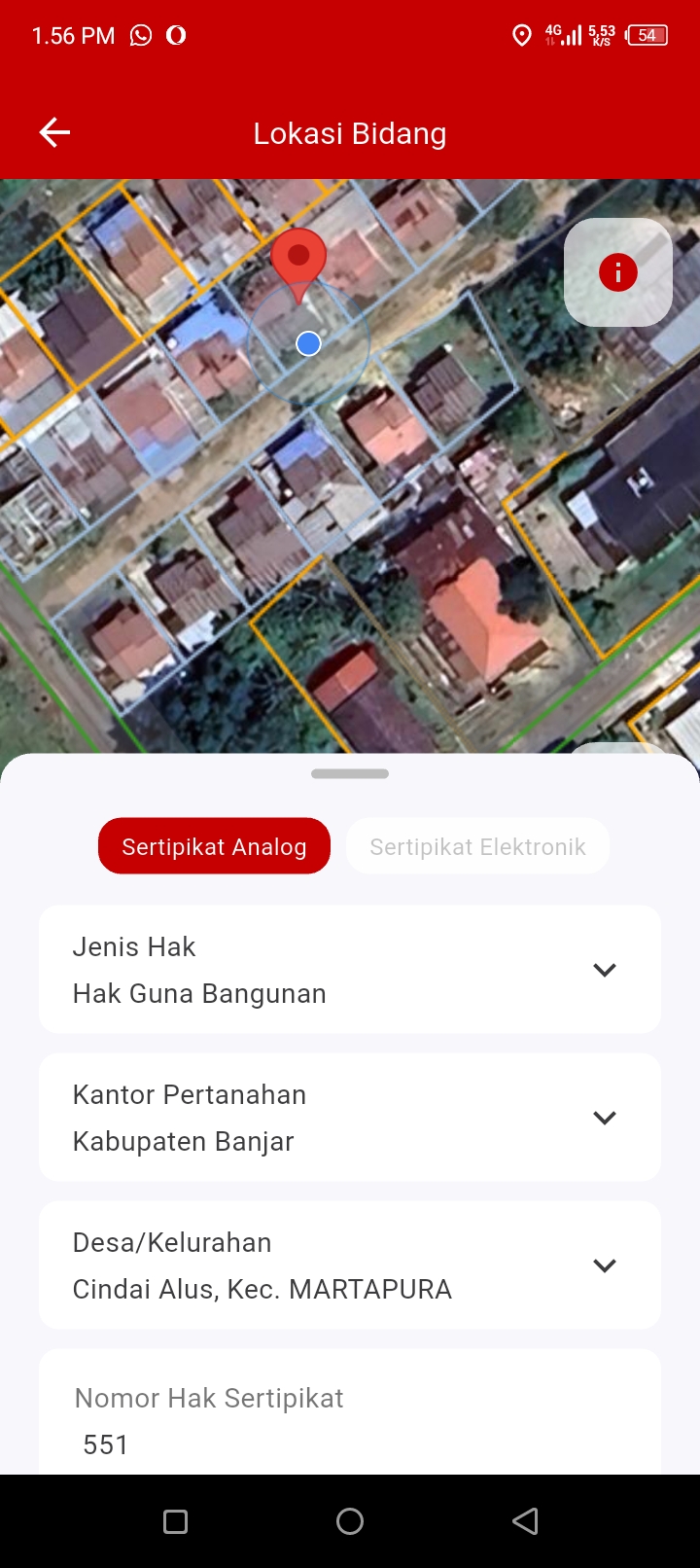
Task: Select the blue current location dot
Action: click(308, 343)
